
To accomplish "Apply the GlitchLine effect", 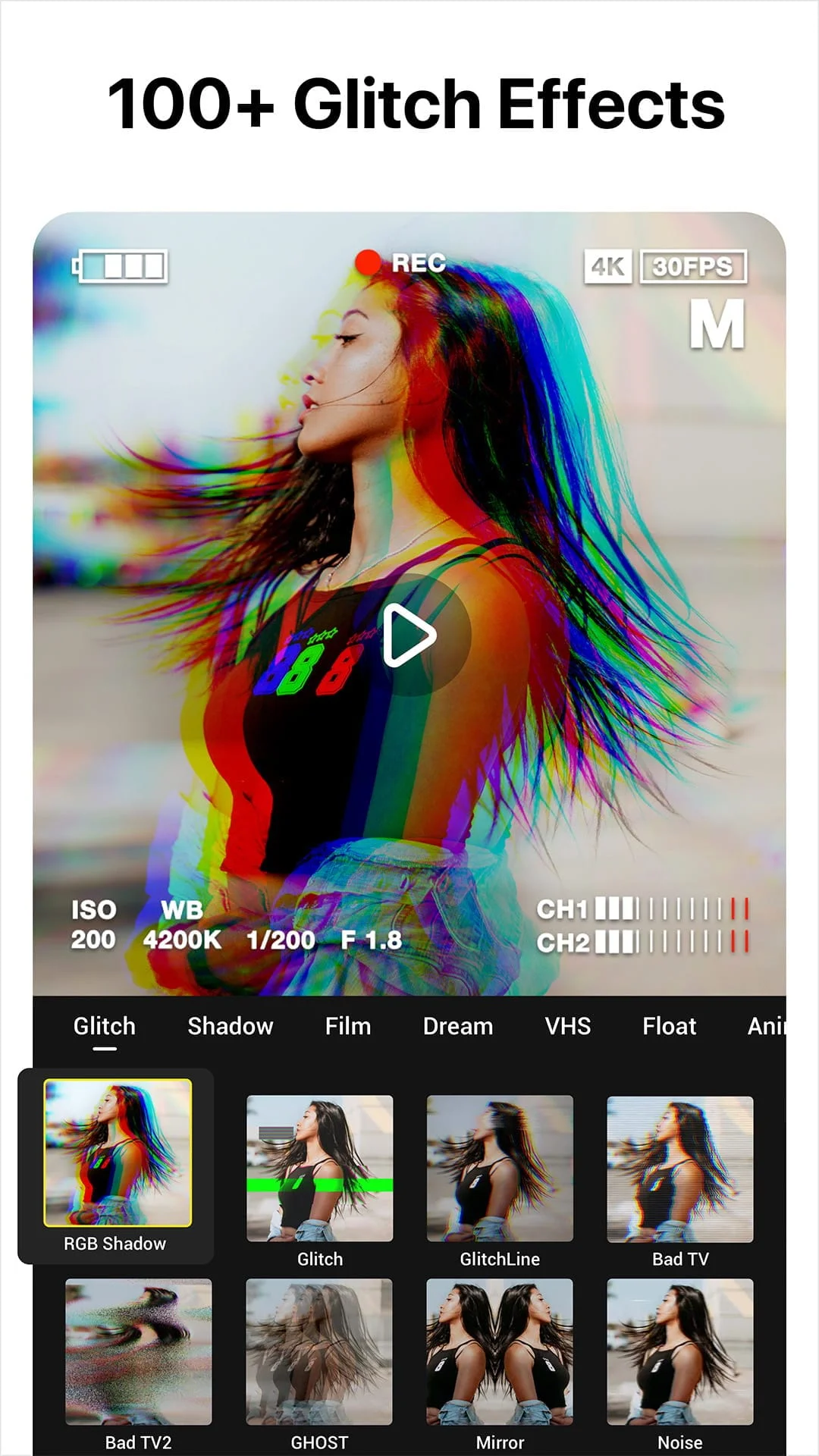I will pos(497,1169).
